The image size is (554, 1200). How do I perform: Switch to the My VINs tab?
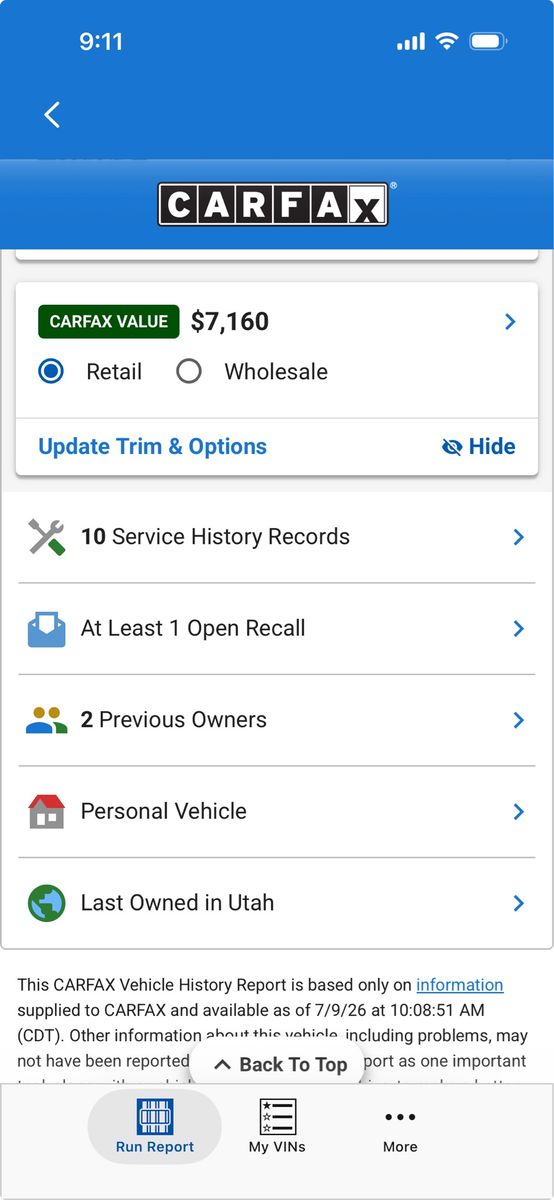(277, 1126)
